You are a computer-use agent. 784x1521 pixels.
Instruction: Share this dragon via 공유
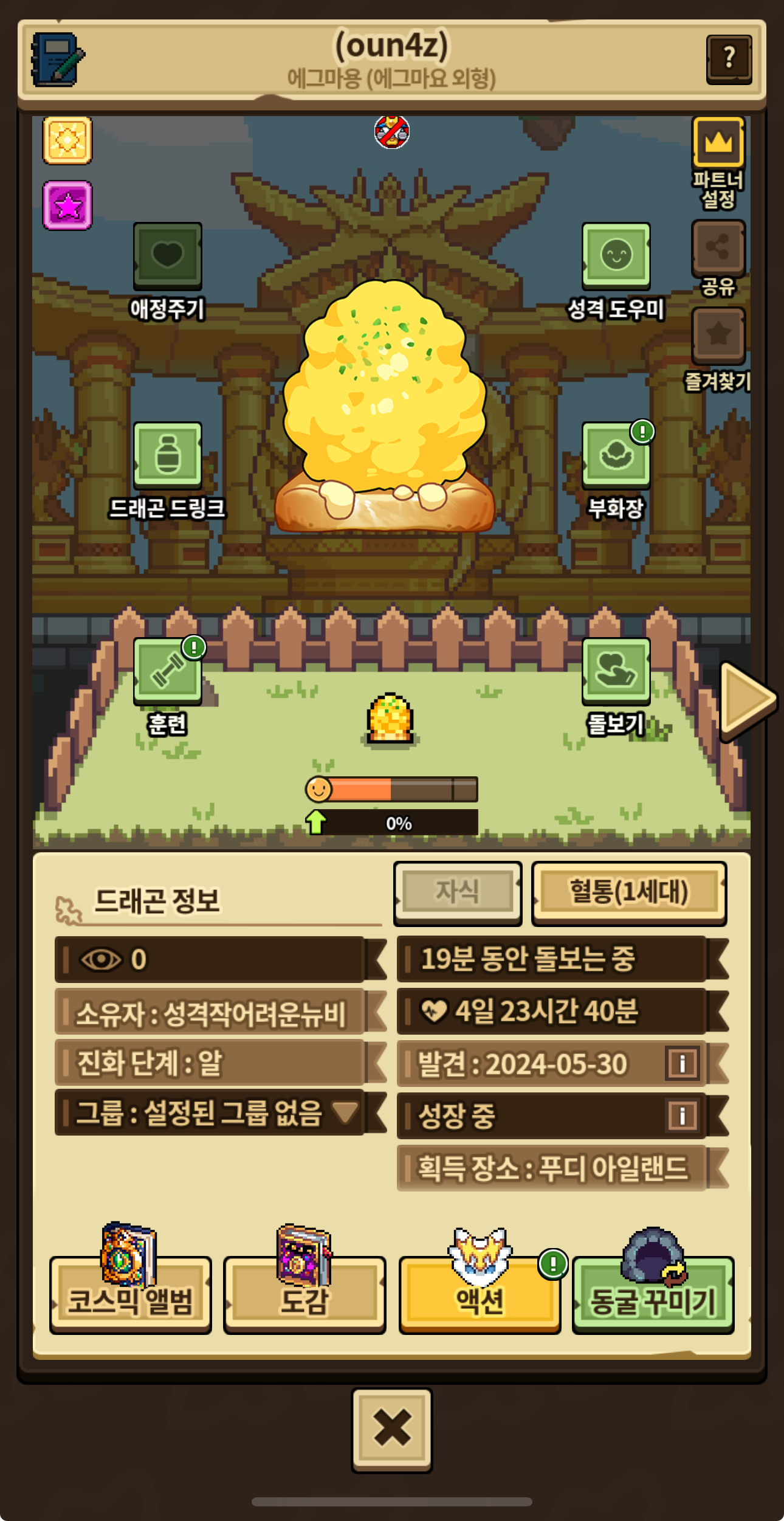click(718, 247)
